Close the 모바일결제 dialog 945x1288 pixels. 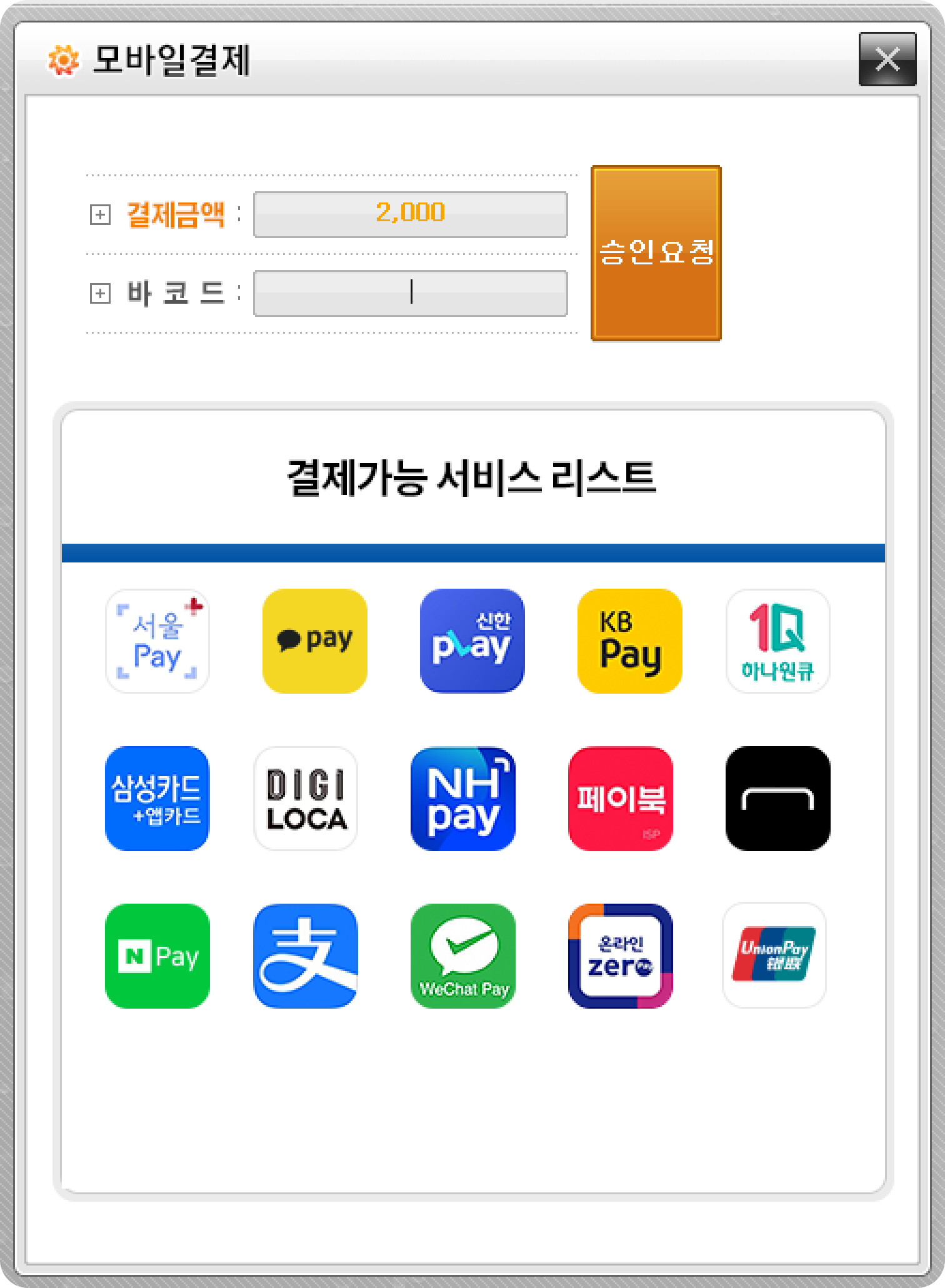point(887,60)
